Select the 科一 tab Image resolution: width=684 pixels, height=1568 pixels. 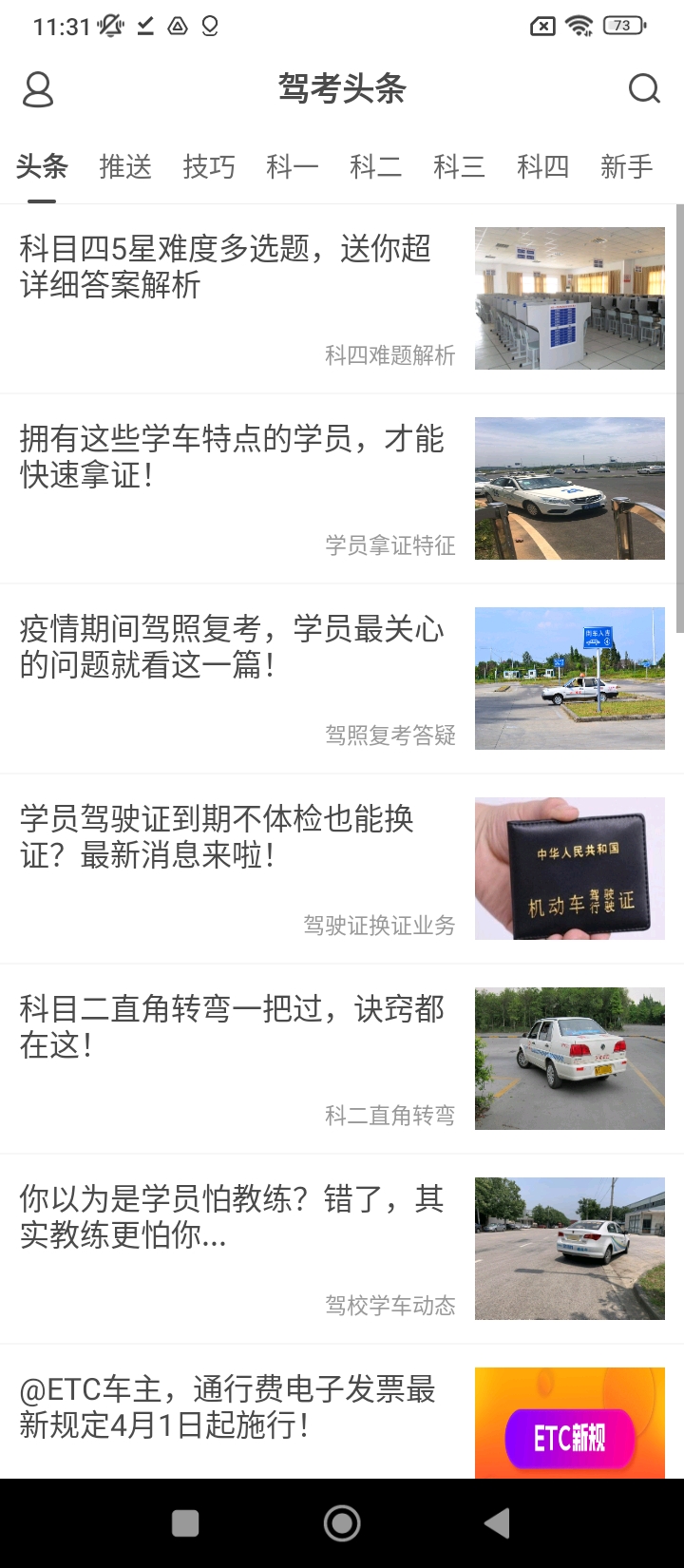293,167
